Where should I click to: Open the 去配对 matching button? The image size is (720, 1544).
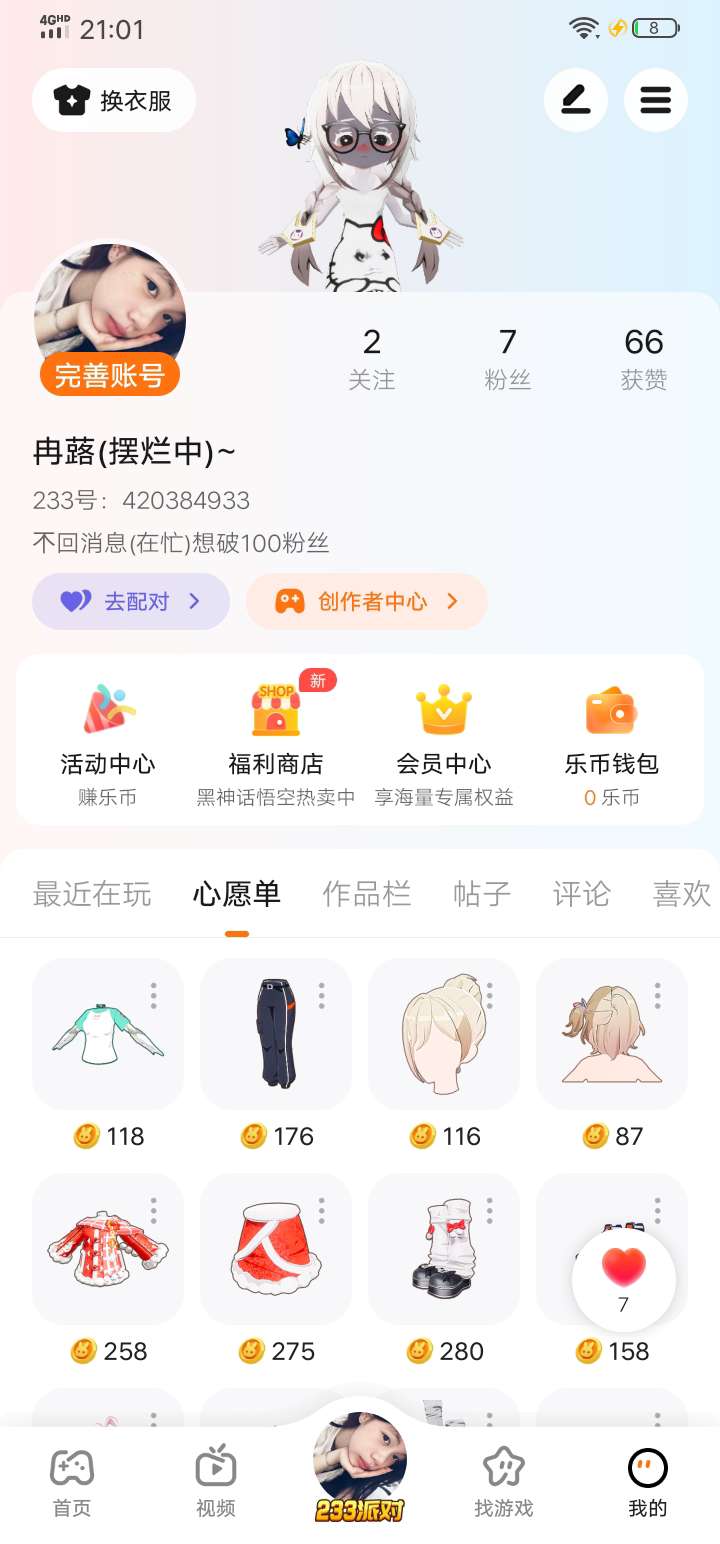[x=131, y=601]
